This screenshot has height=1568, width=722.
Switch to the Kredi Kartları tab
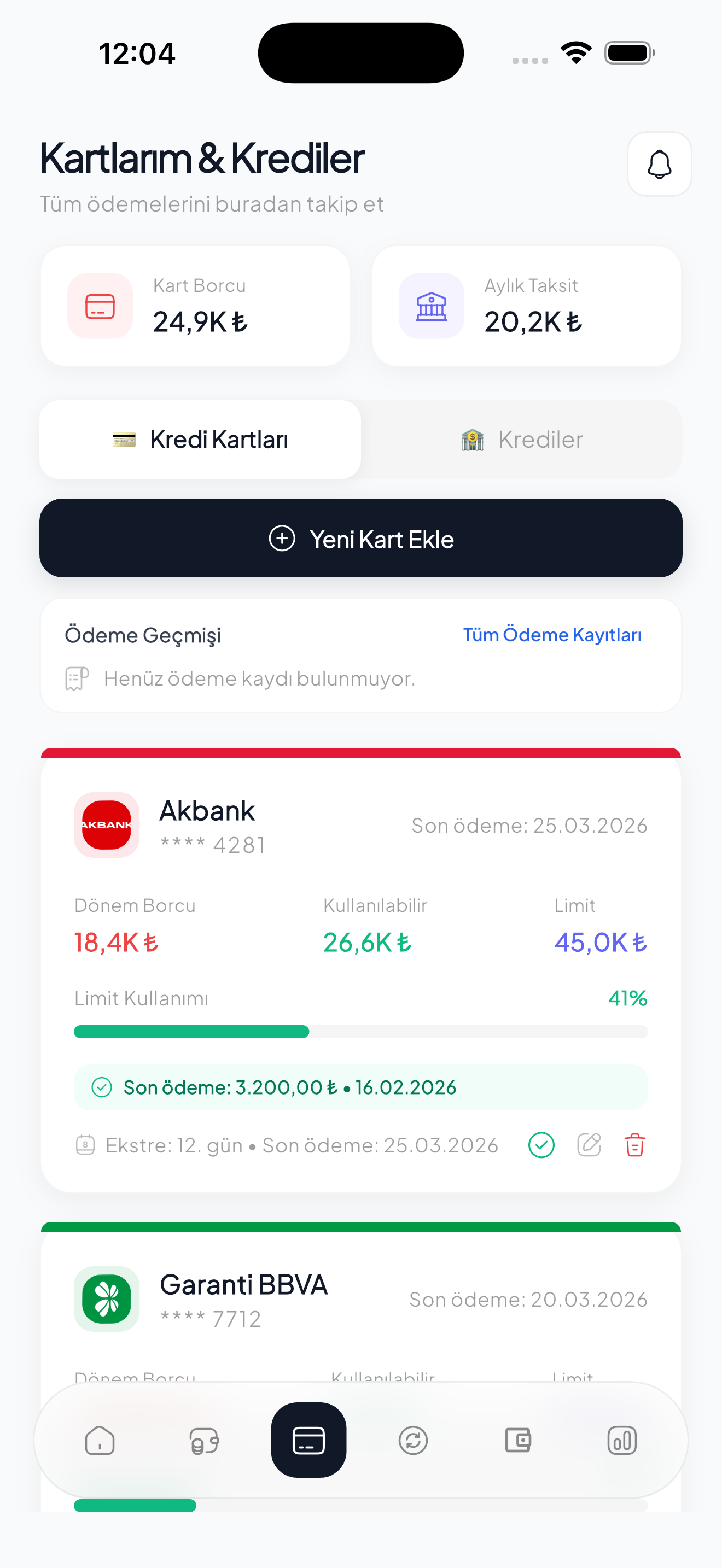point(200,440)
